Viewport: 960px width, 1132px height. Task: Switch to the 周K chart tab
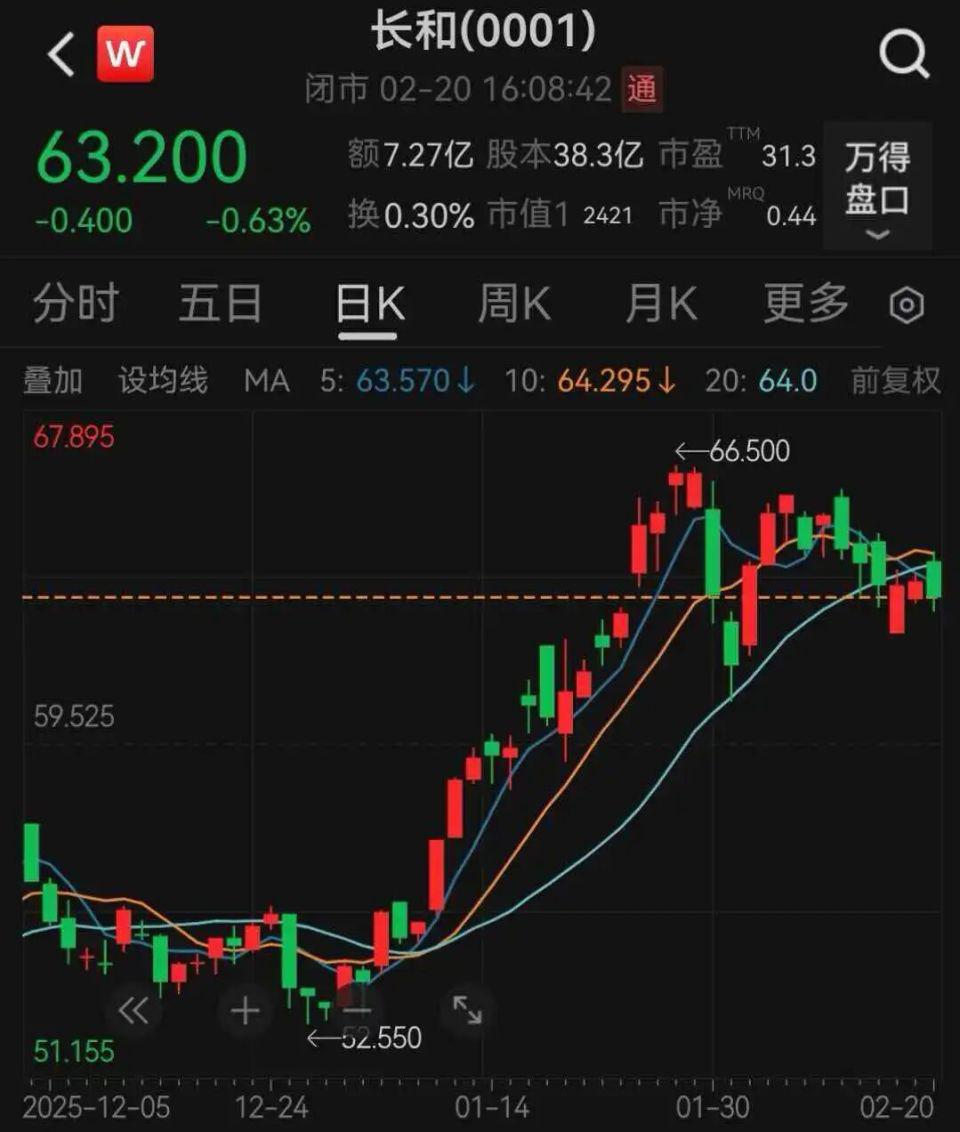click(514, 303)
